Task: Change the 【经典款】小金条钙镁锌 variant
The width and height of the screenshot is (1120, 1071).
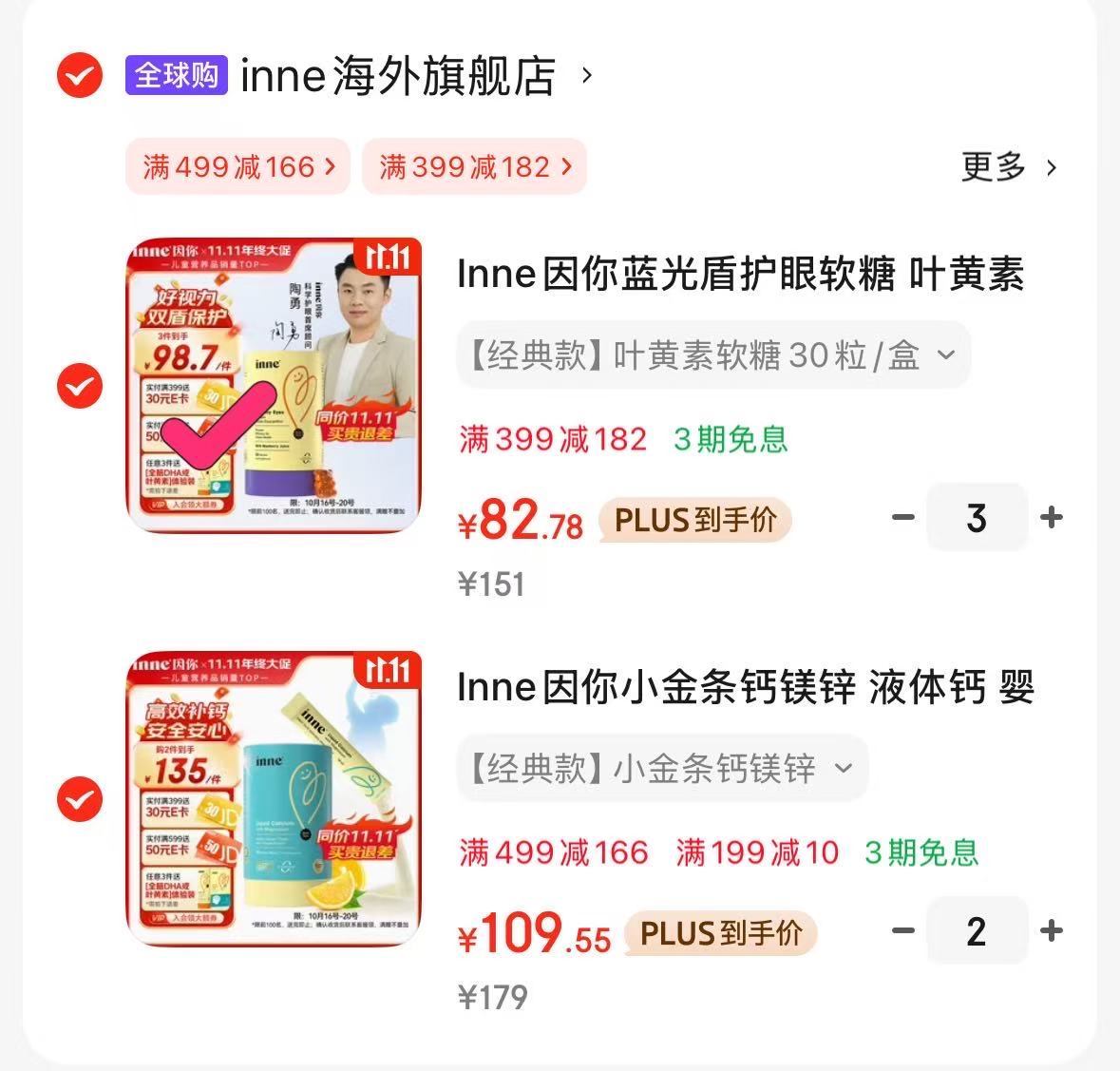Action: tap(662, 768)
